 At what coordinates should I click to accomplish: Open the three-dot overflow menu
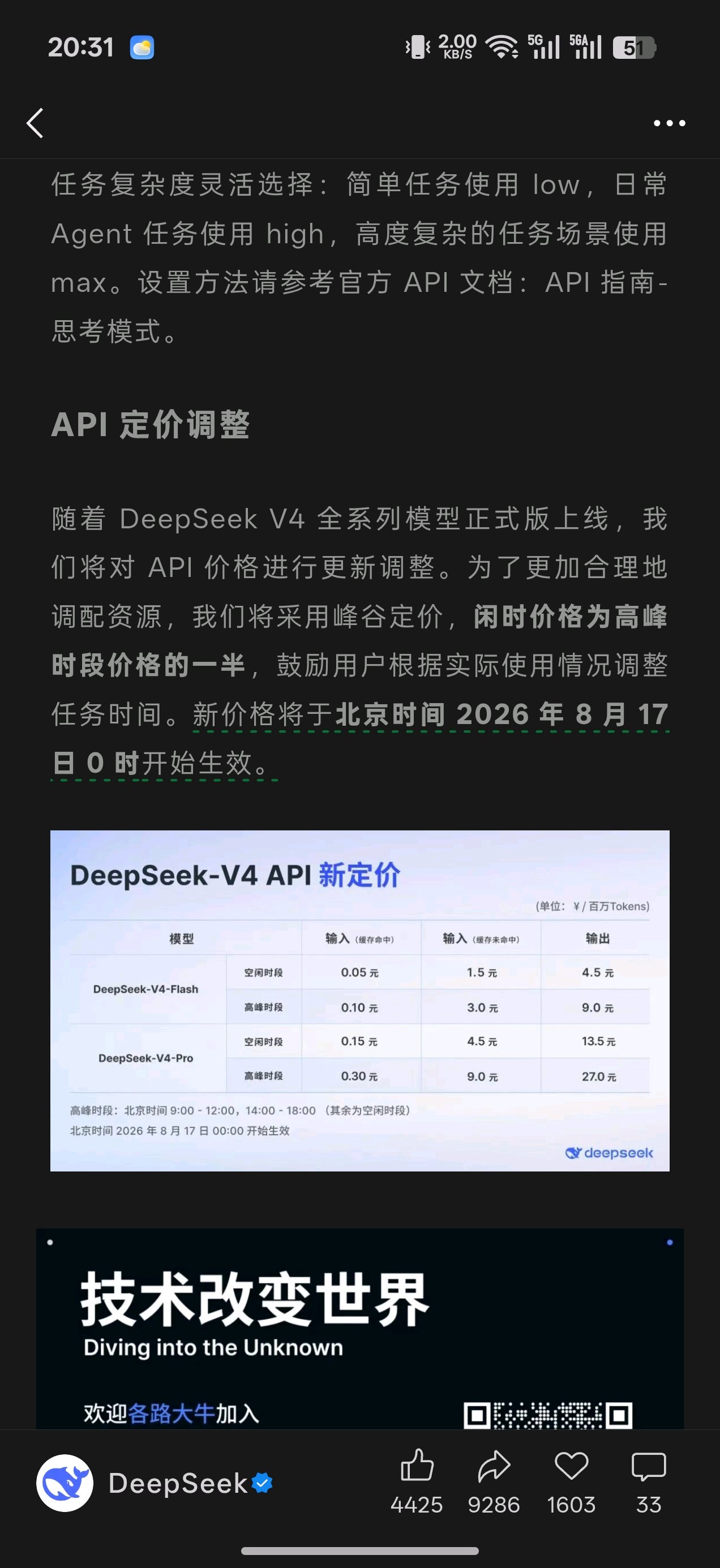pyautogui.click(x=669, y=123)
